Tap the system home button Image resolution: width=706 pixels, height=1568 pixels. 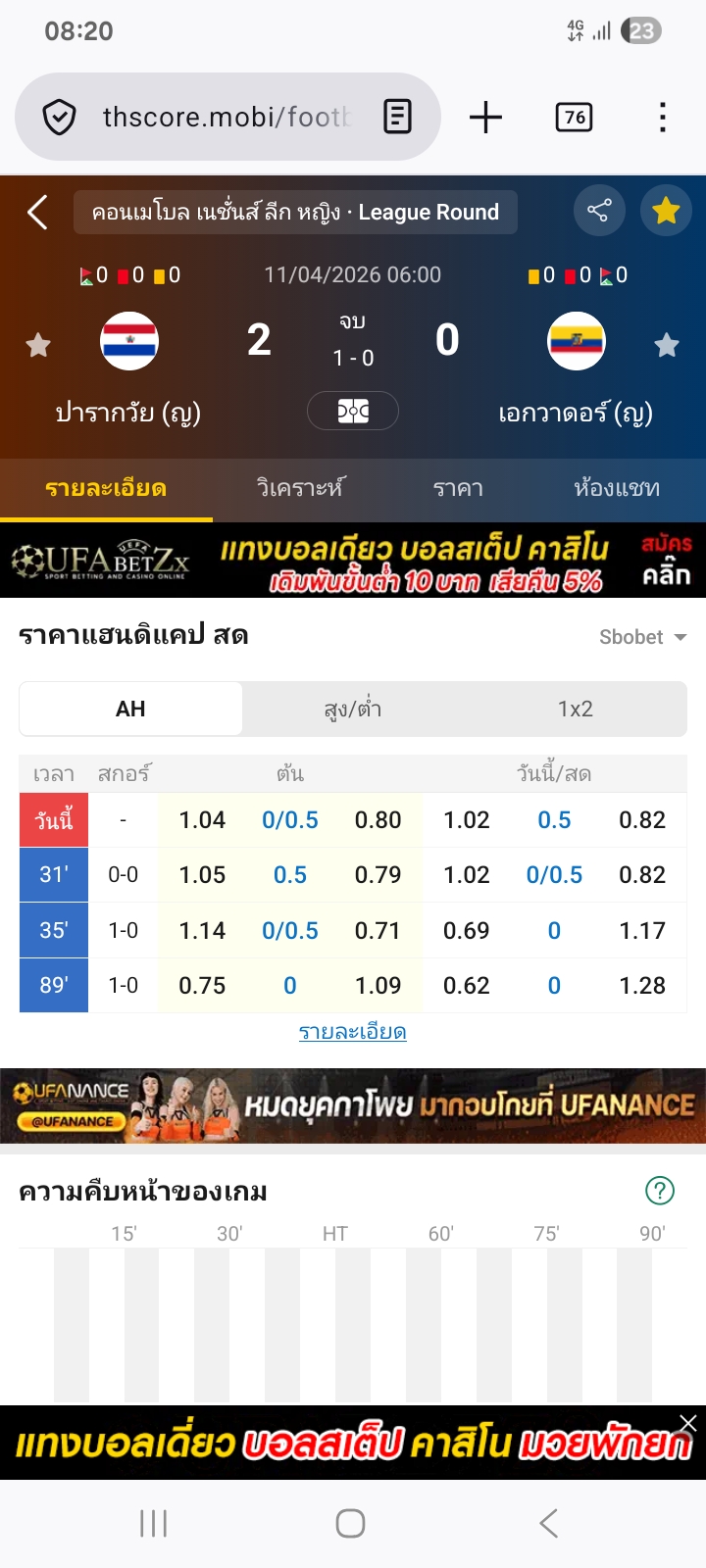click(x=350, y=1523)
